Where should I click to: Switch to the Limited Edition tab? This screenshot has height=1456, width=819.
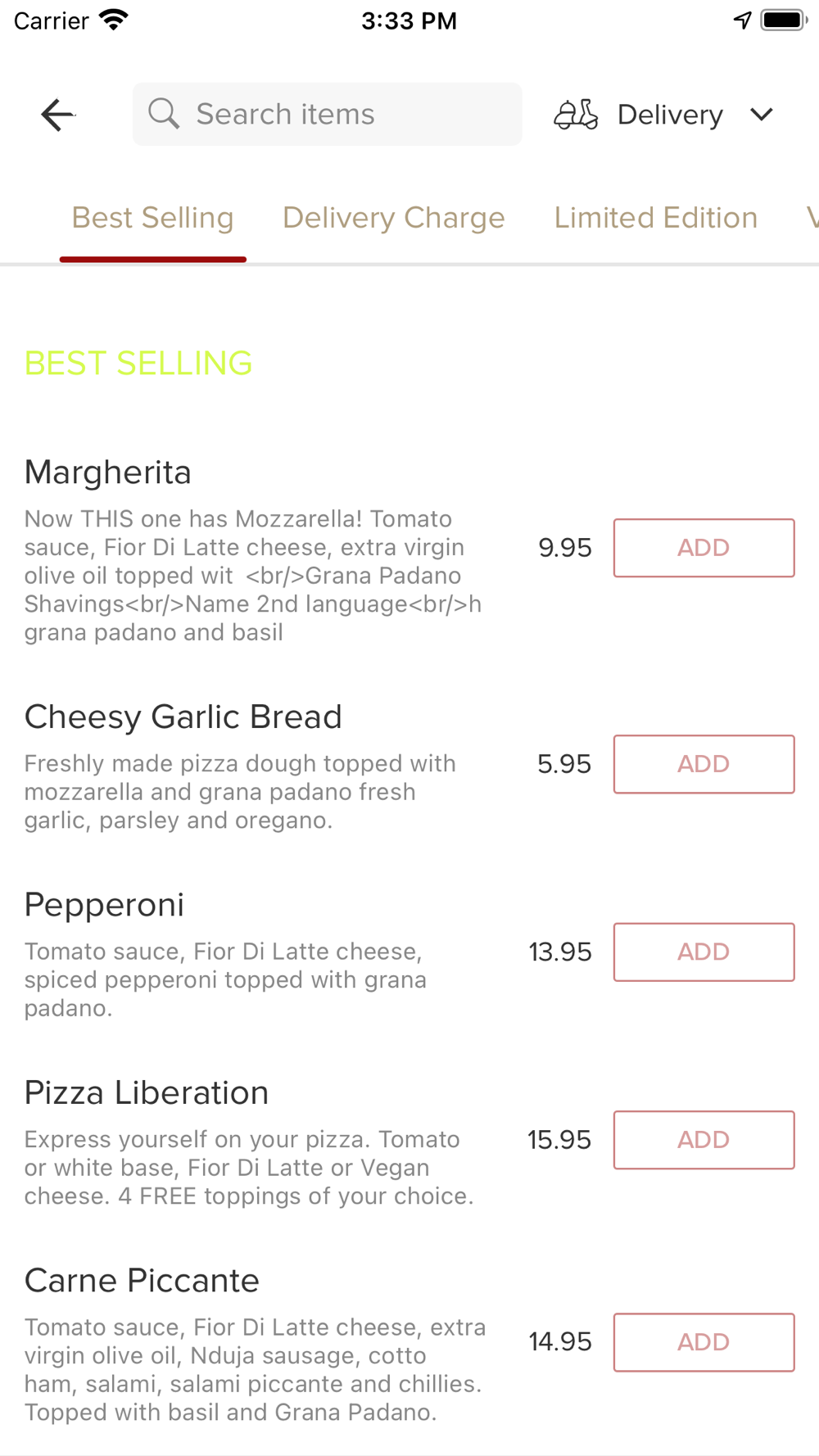(656, 218)
